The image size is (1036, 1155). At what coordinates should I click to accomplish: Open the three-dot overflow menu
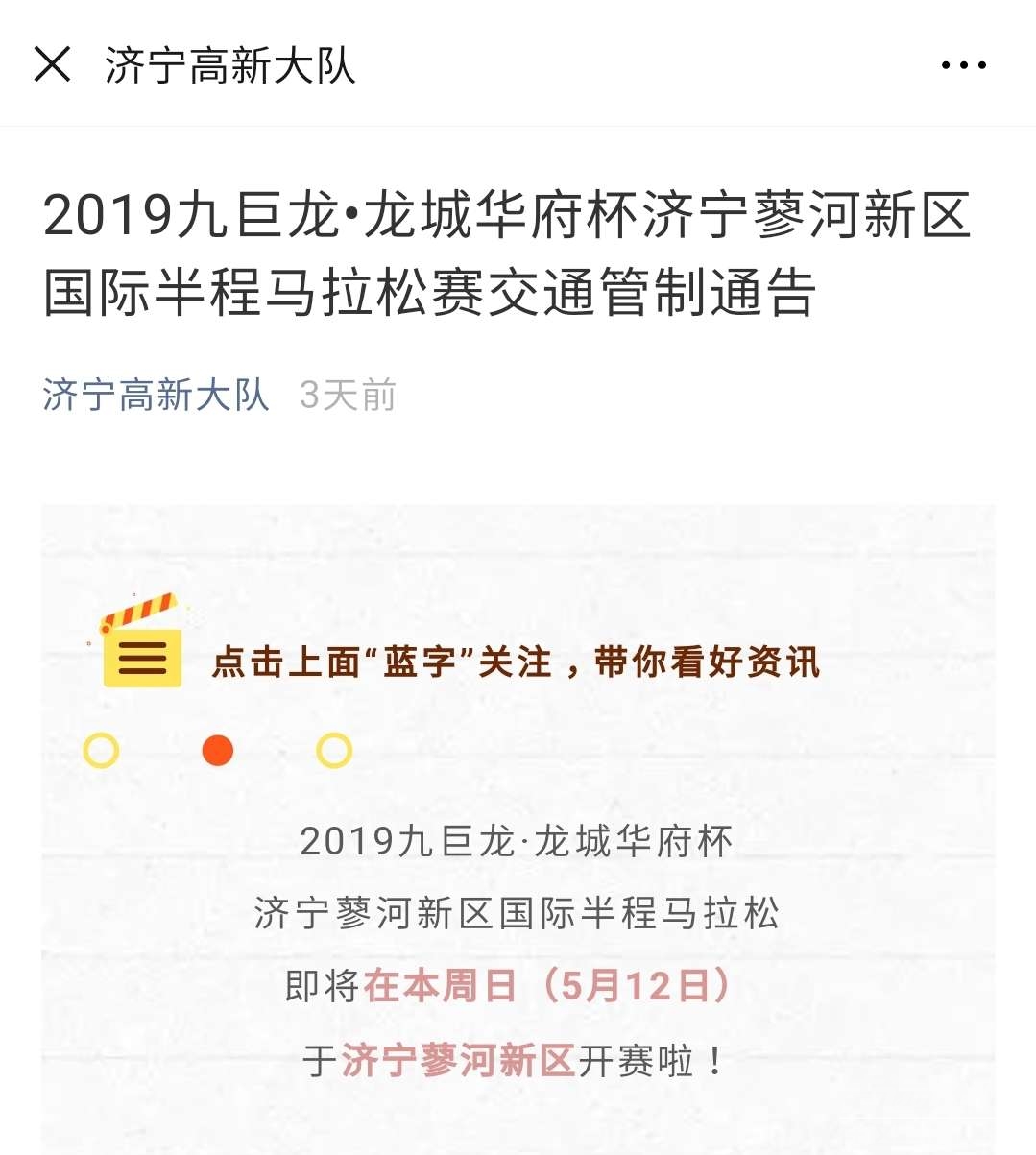[x=963, y=65]
